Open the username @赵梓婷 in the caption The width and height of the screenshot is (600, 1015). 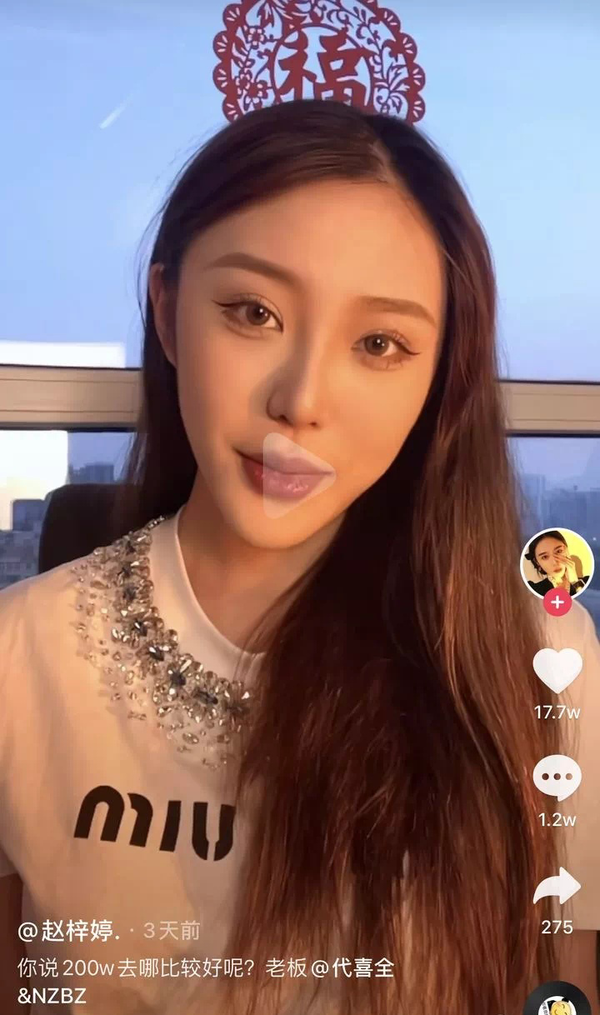point(69,932)
